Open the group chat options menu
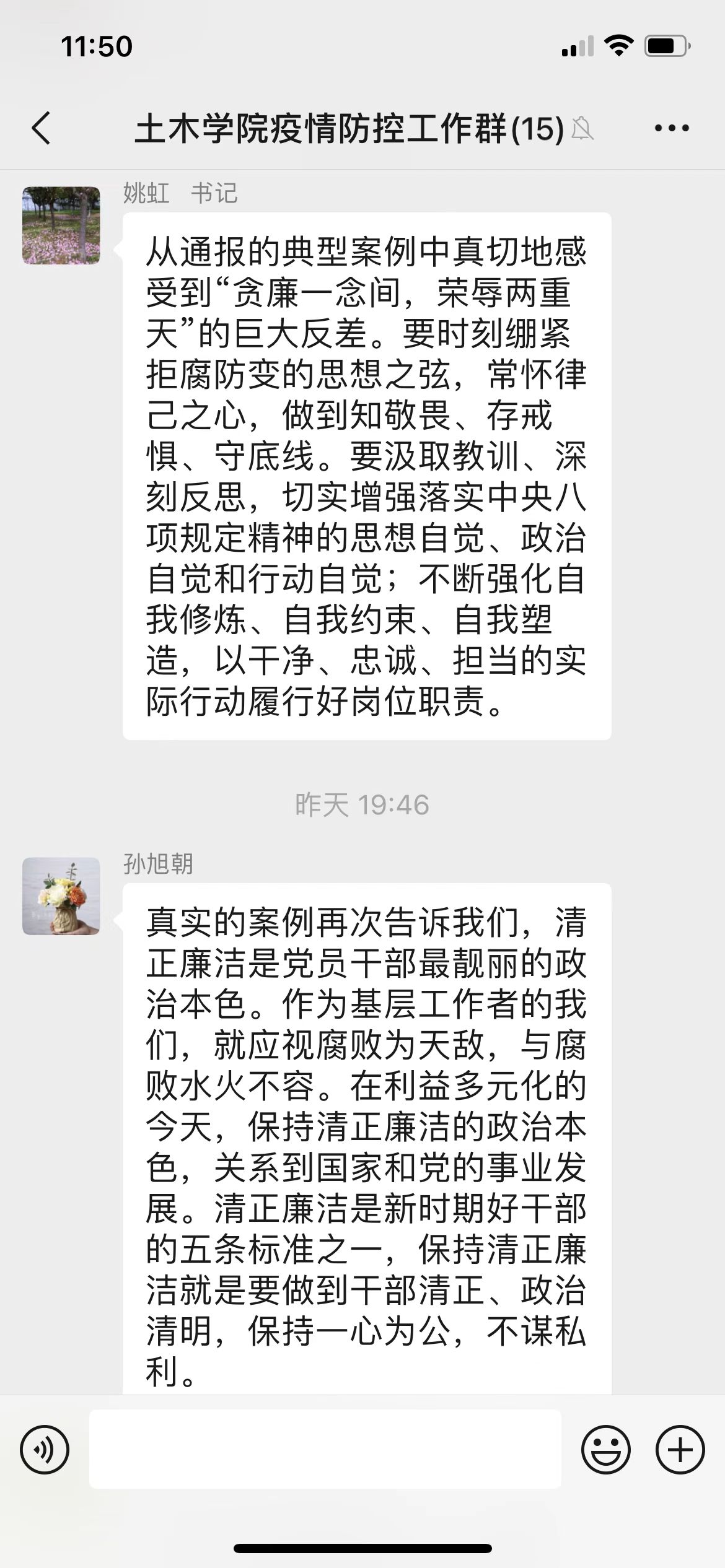 [x=672, y=128]
